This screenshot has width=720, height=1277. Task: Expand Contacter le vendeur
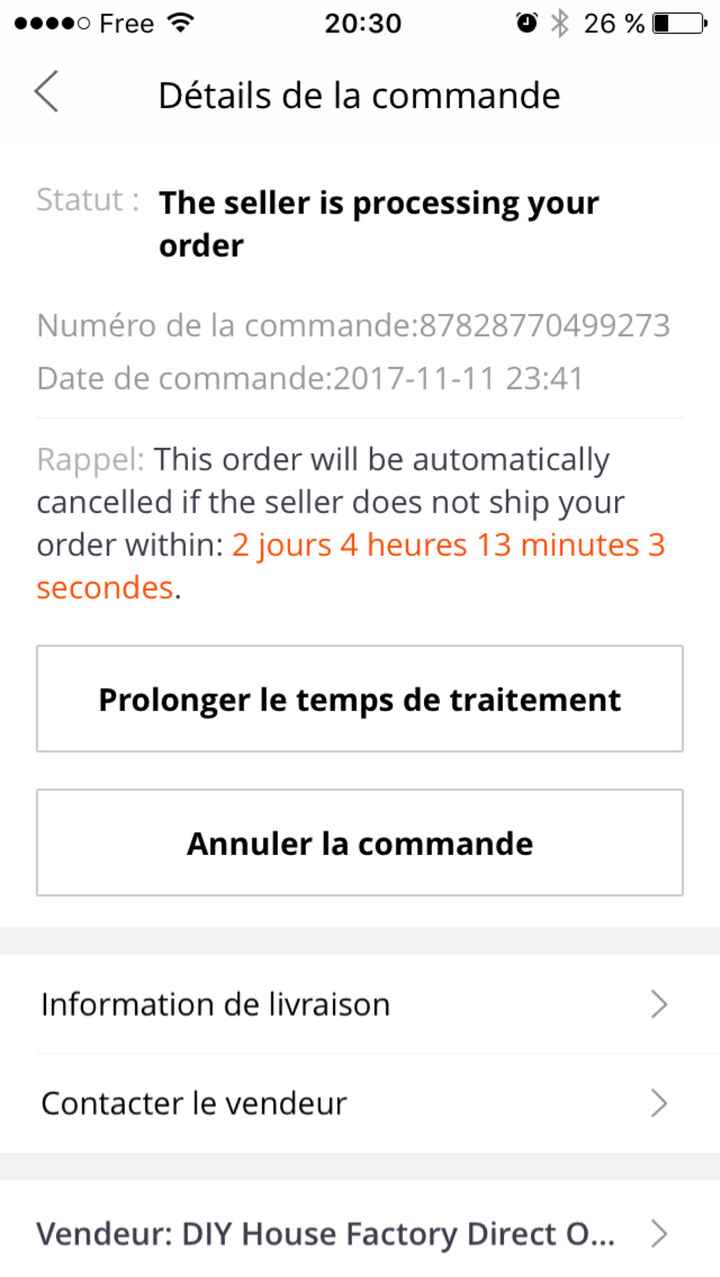point(193,1103)
